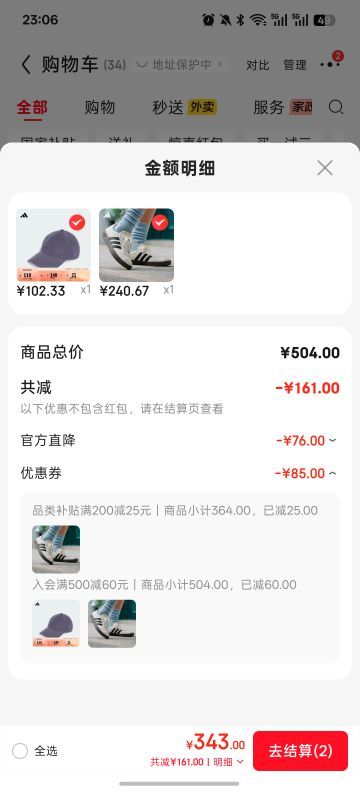Collapse the 明细 dropdown at bottom
360x792 pixels.
229,762
